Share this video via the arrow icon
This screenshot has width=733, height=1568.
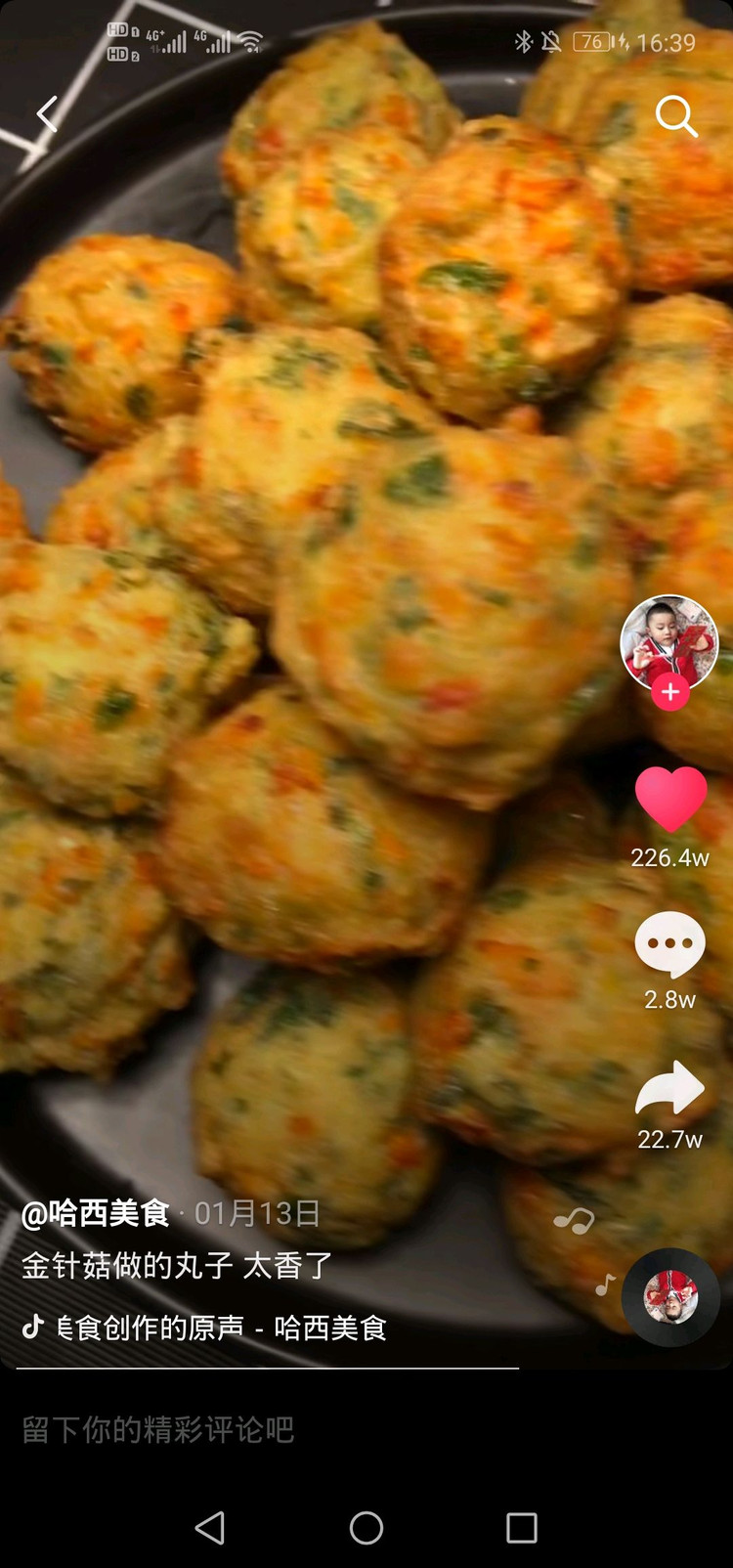point(670,1088)
